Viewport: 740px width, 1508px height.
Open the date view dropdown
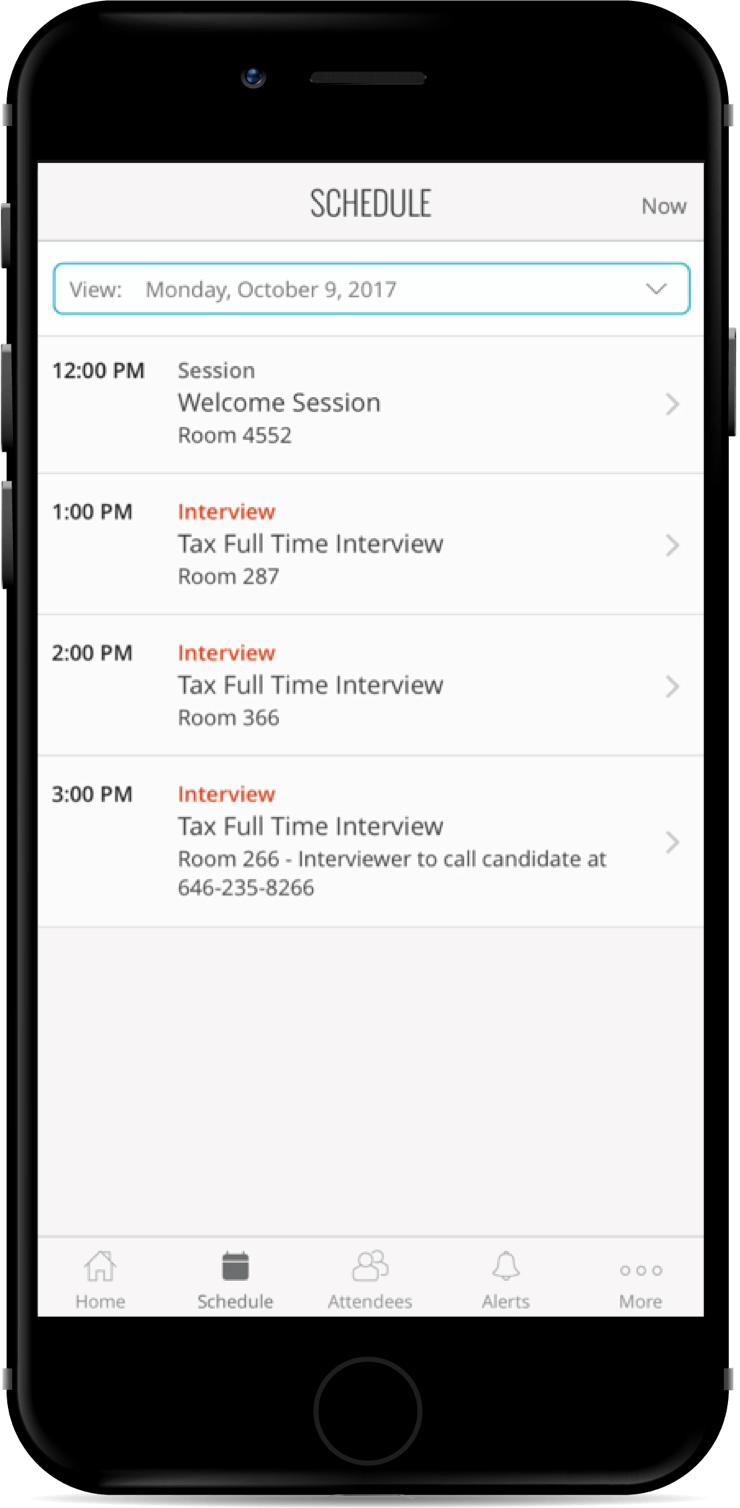pyautogui.click(x=657, y=289)
